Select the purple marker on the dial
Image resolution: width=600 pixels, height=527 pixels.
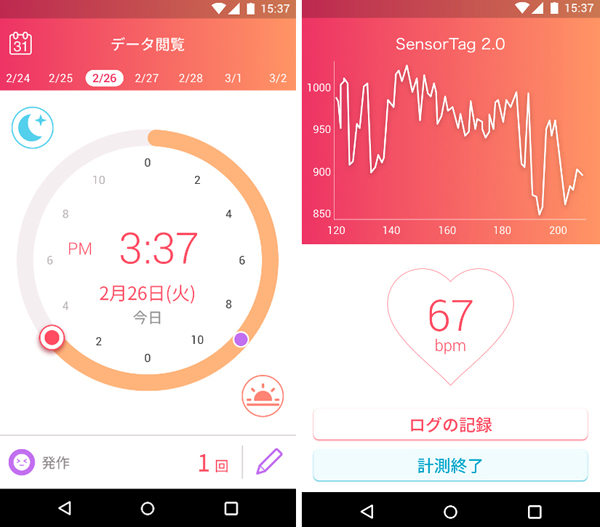tap(240, 340)
